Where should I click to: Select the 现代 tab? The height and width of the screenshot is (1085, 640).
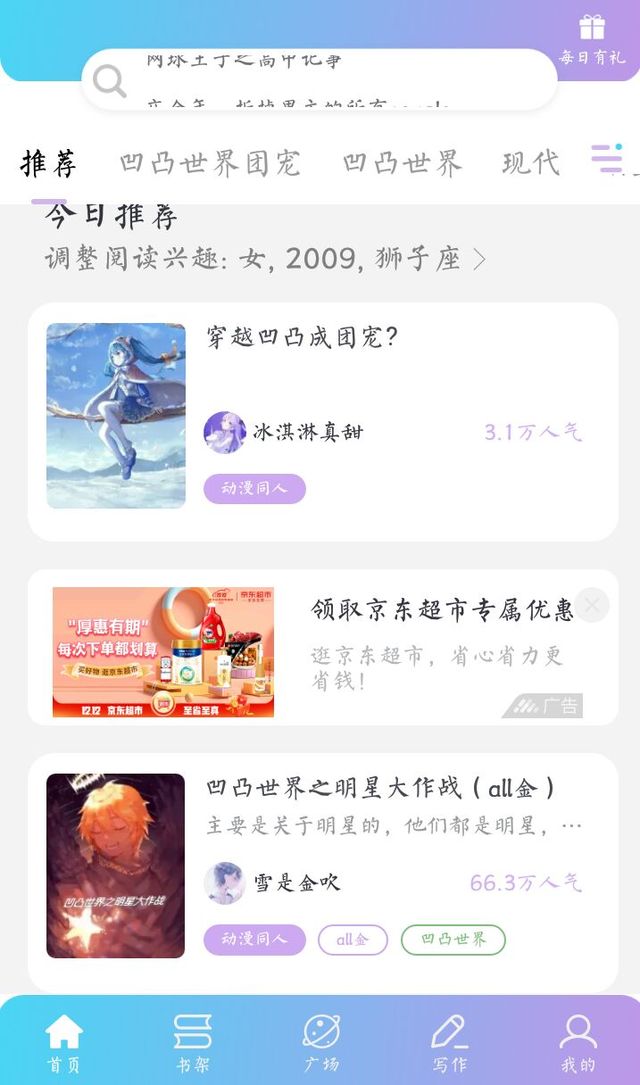coord(530,163)
